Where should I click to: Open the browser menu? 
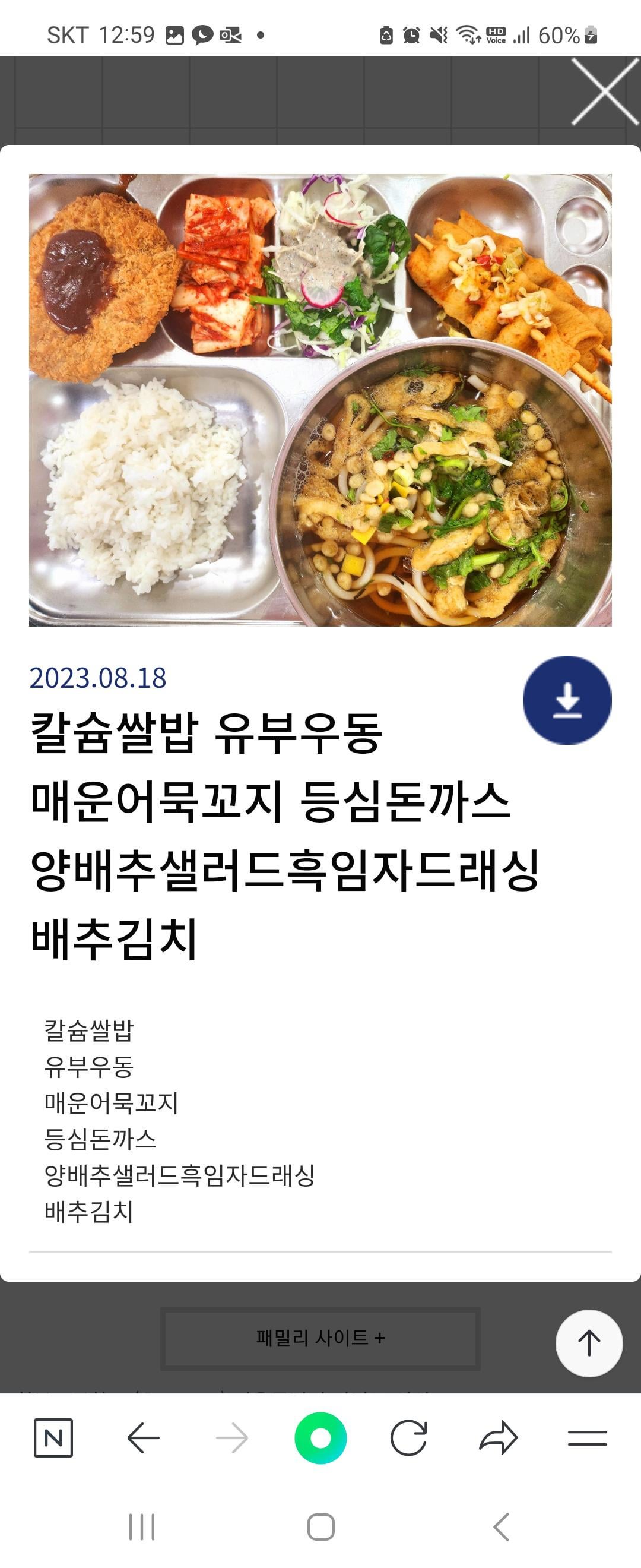588,1438
